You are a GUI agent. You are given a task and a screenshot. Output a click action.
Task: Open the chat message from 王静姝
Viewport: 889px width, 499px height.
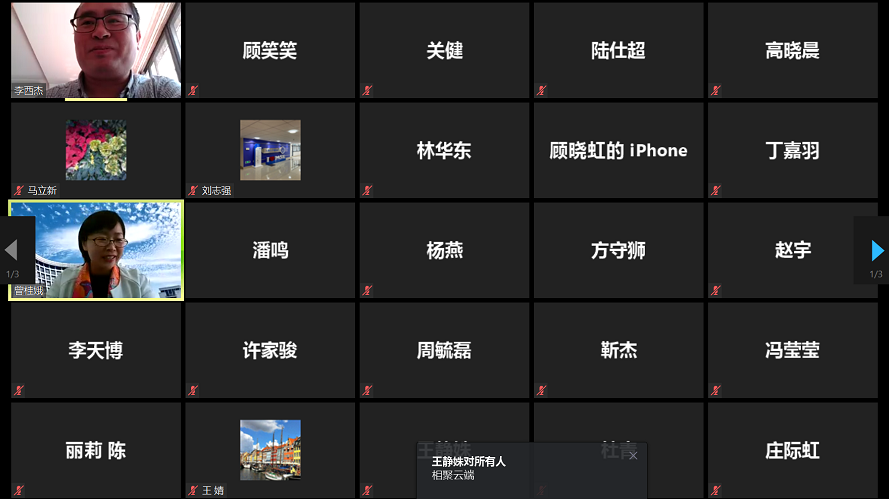(x=520, y=468)
